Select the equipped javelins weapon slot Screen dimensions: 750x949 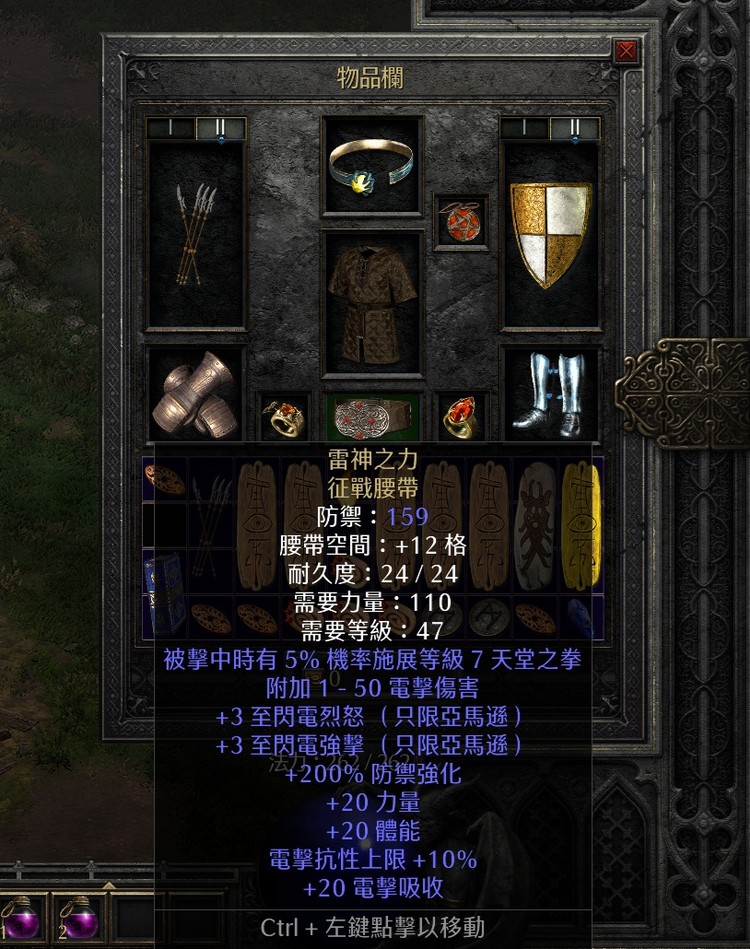pos(195,236)
